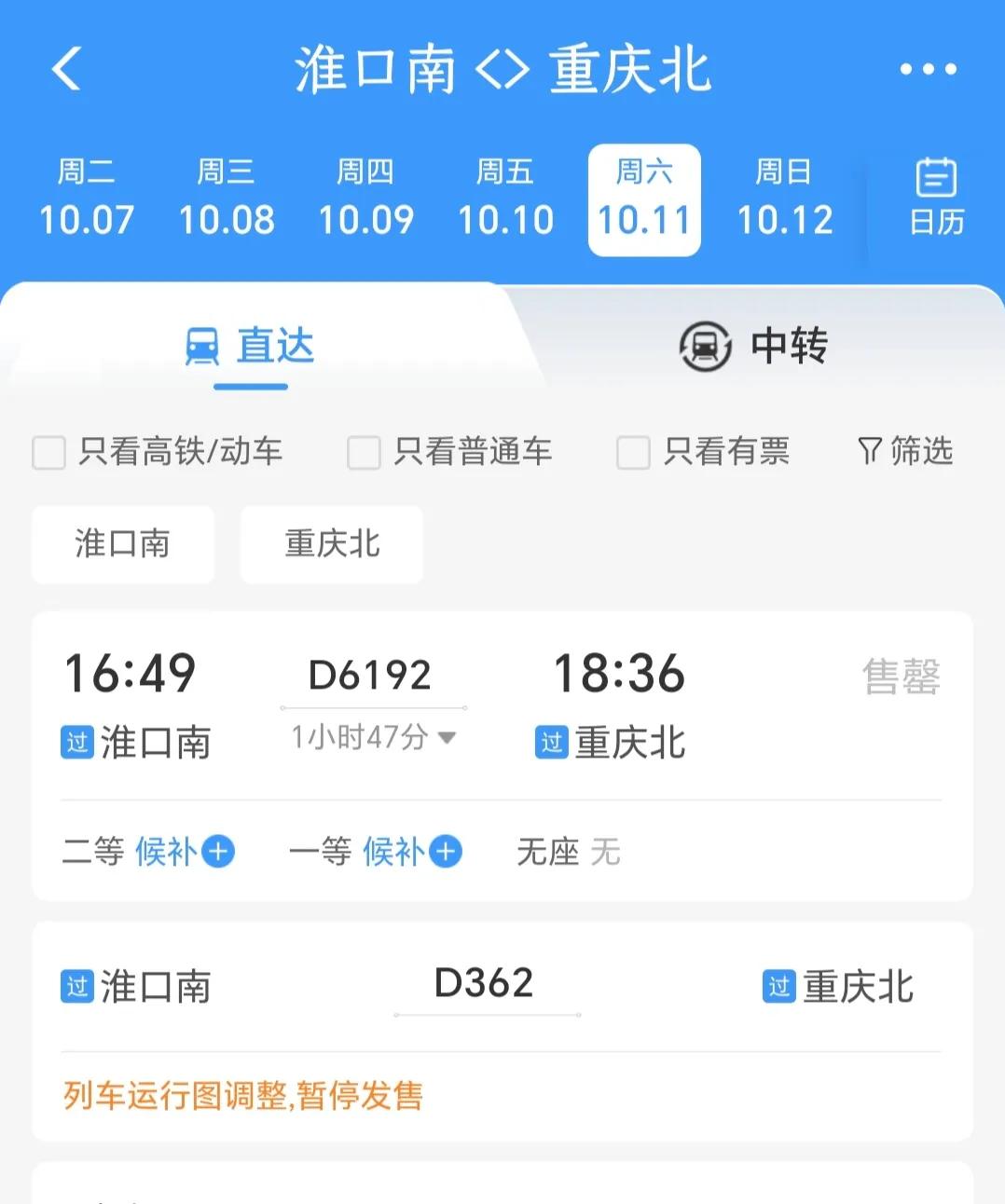Select date 周二 10.07
This screenshot has height=1204, width=1005.
[86, 198]
